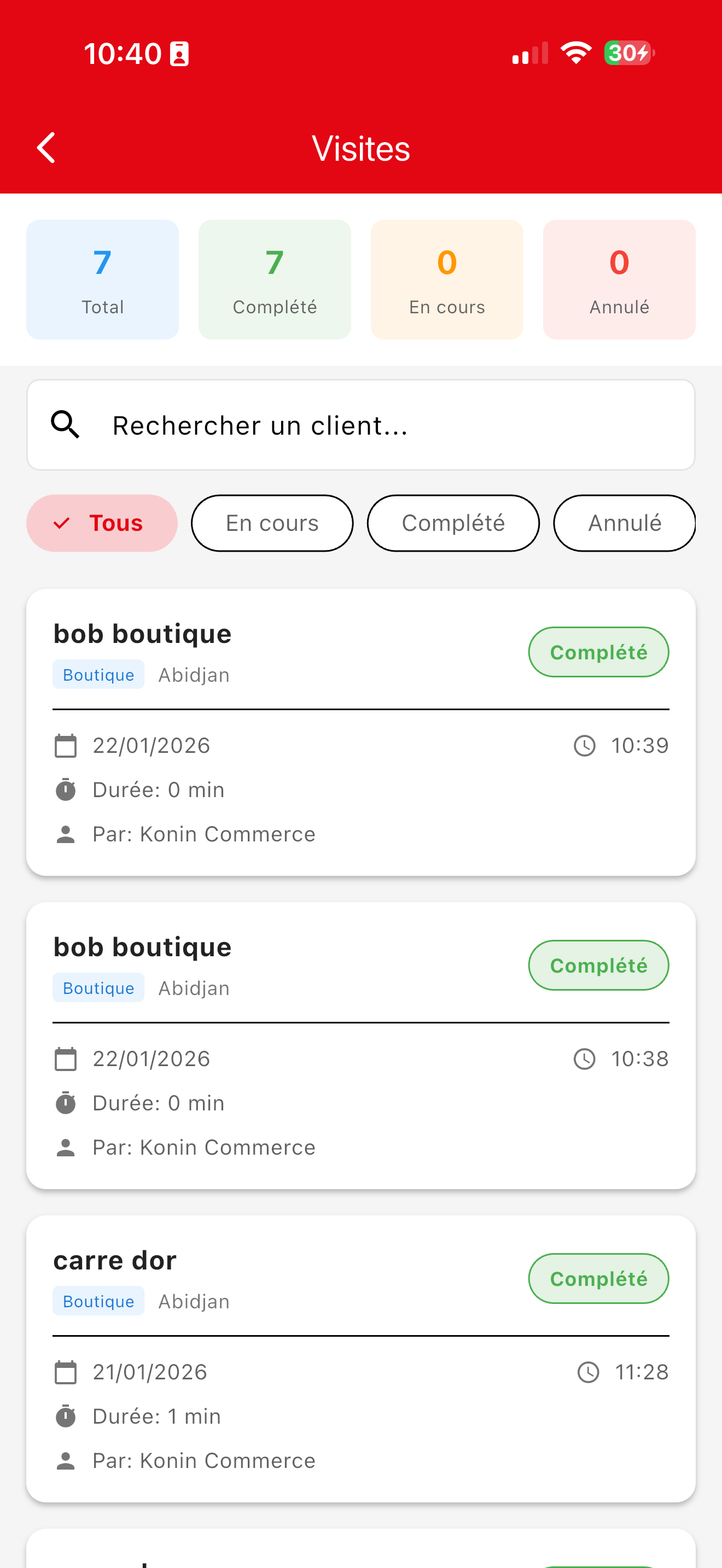Tap the calendar icon on the carre dor card

point(66,1372)
